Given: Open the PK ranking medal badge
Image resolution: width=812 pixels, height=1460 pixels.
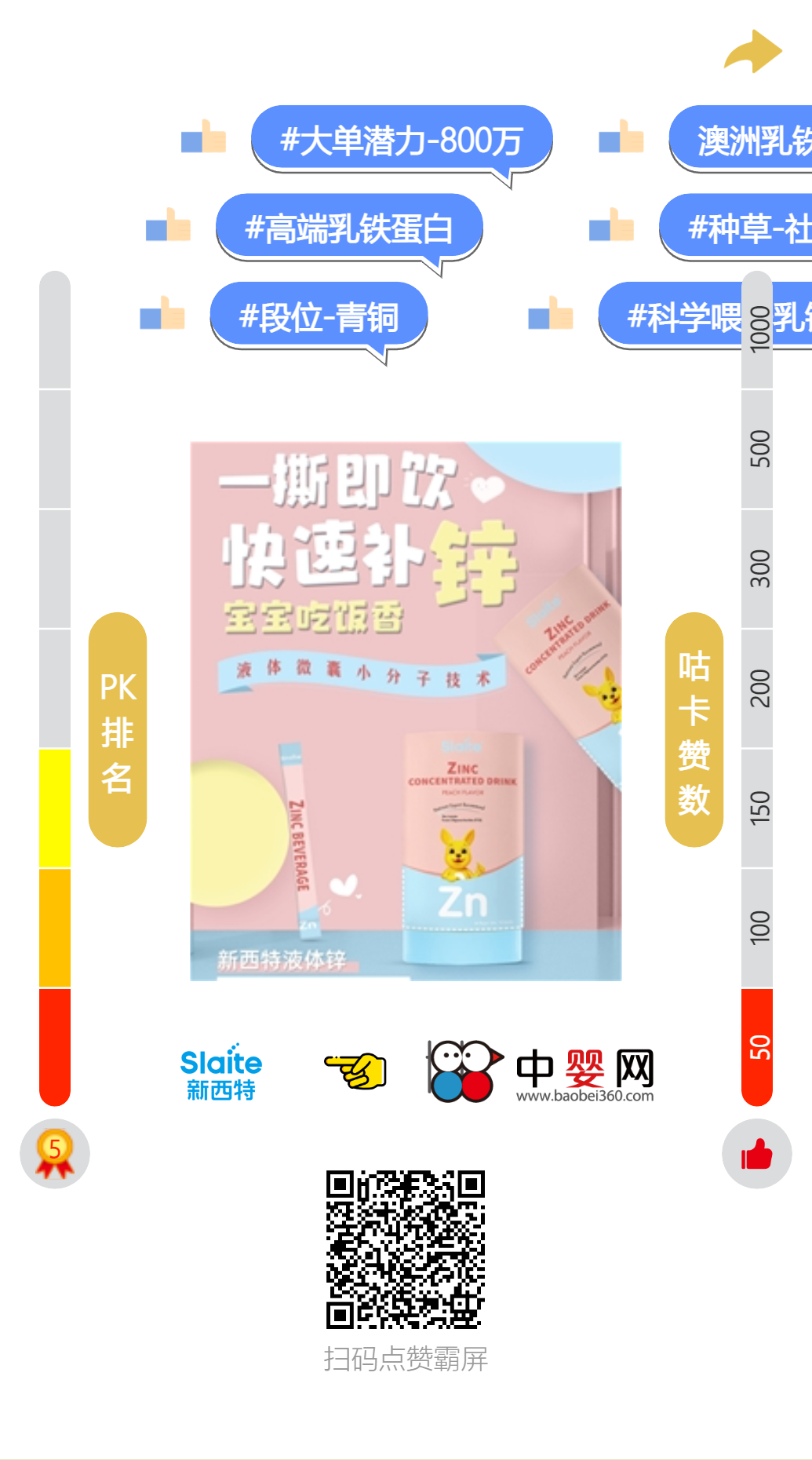Looking at the screenshot, I should click(55, 1154).
